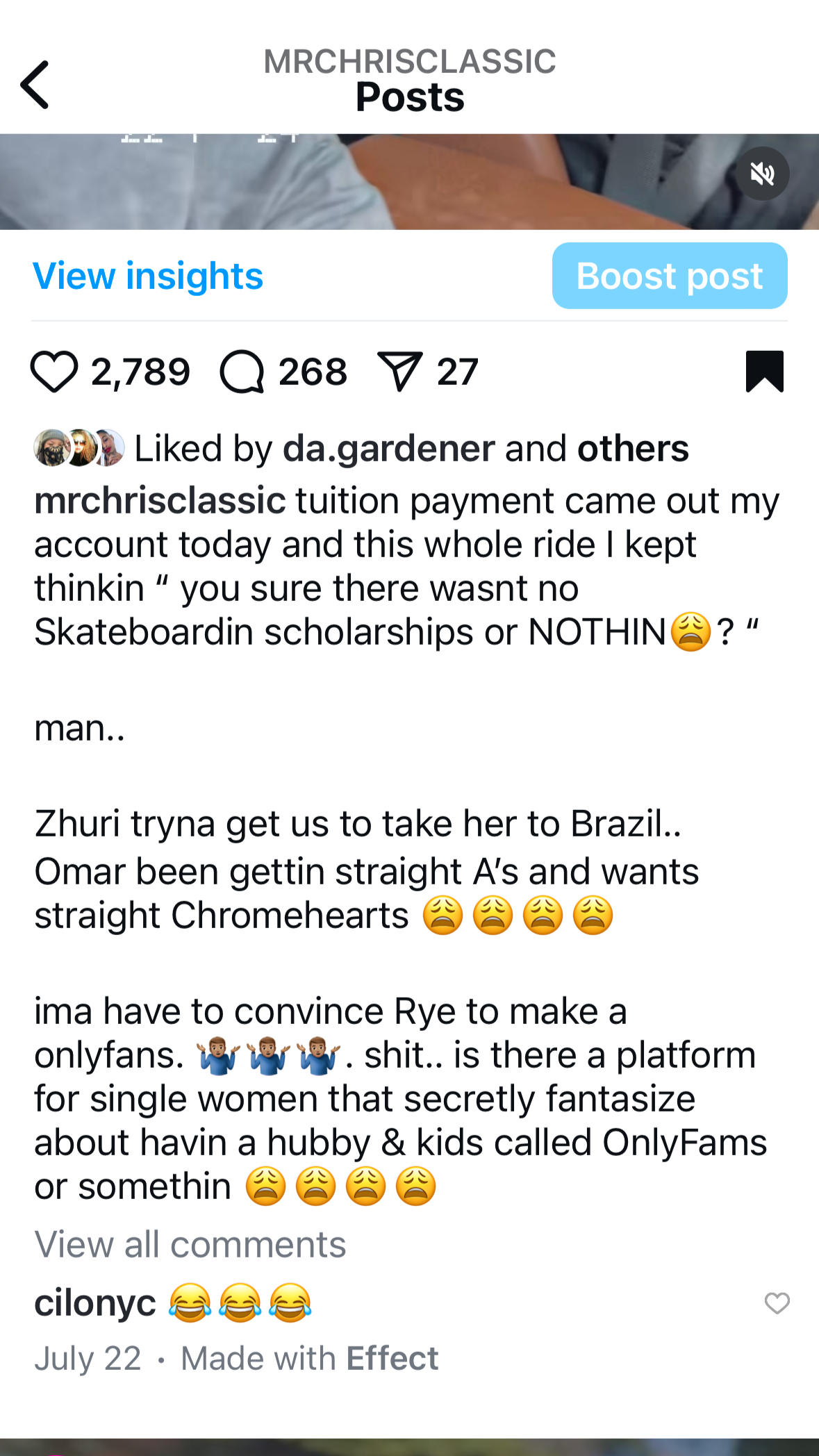The width and height of the screenshot is (819, 1456).
Task: Open mrchrisclassic's profile from the caption
Action: point(160,501)
